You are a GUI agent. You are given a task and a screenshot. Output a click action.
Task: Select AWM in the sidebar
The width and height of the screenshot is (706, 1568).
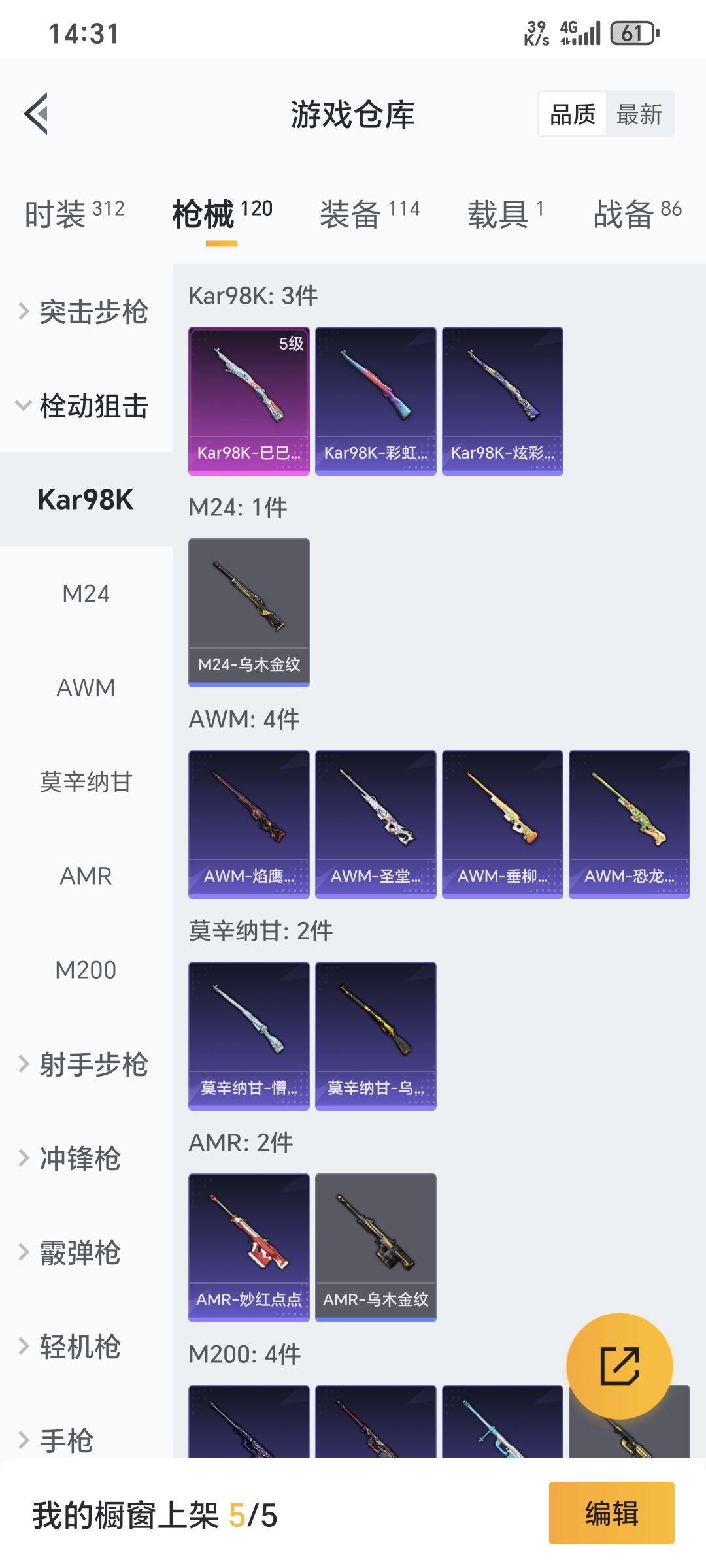(x=86, y=688)
